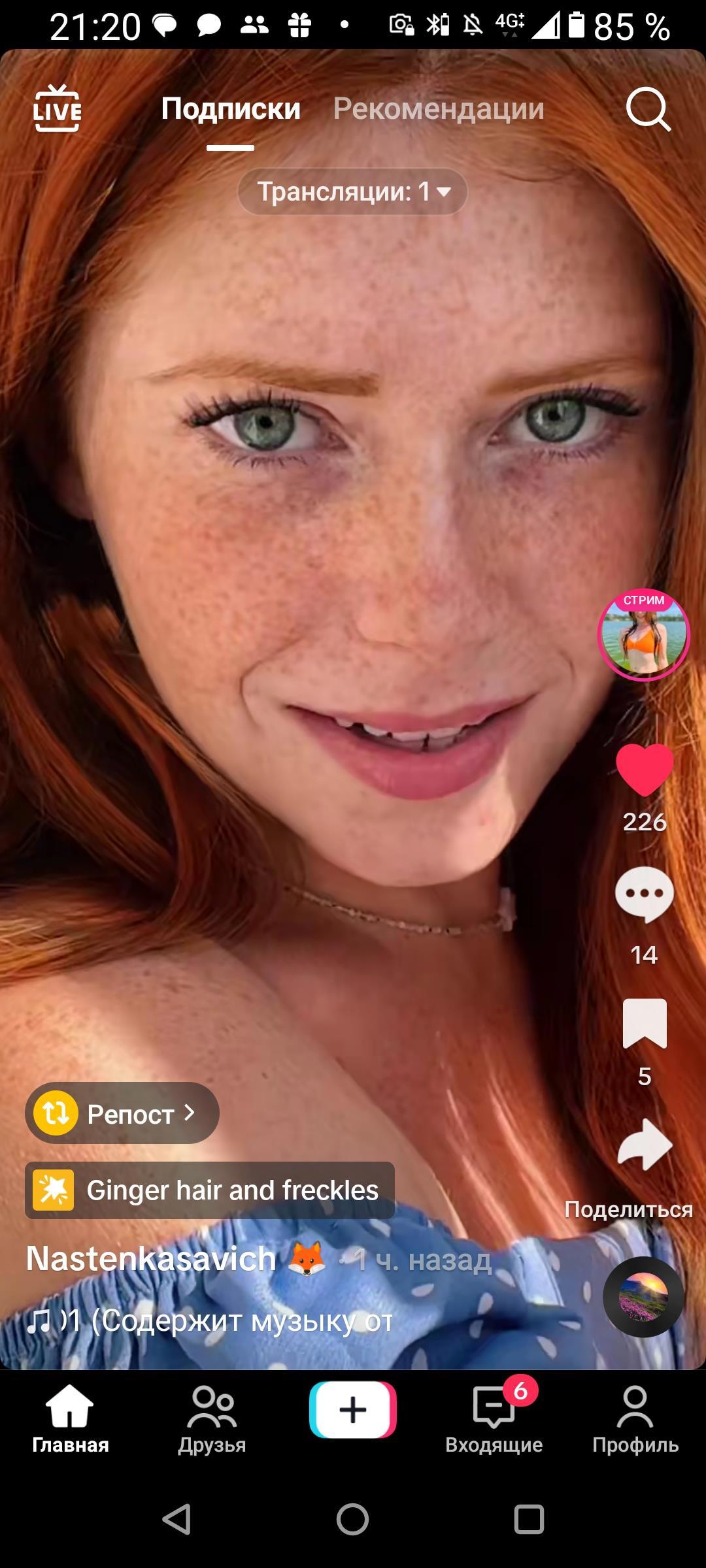Select the Подписки tab
This screenshot has height=1568, width=706.
click(x=231, y=108)
